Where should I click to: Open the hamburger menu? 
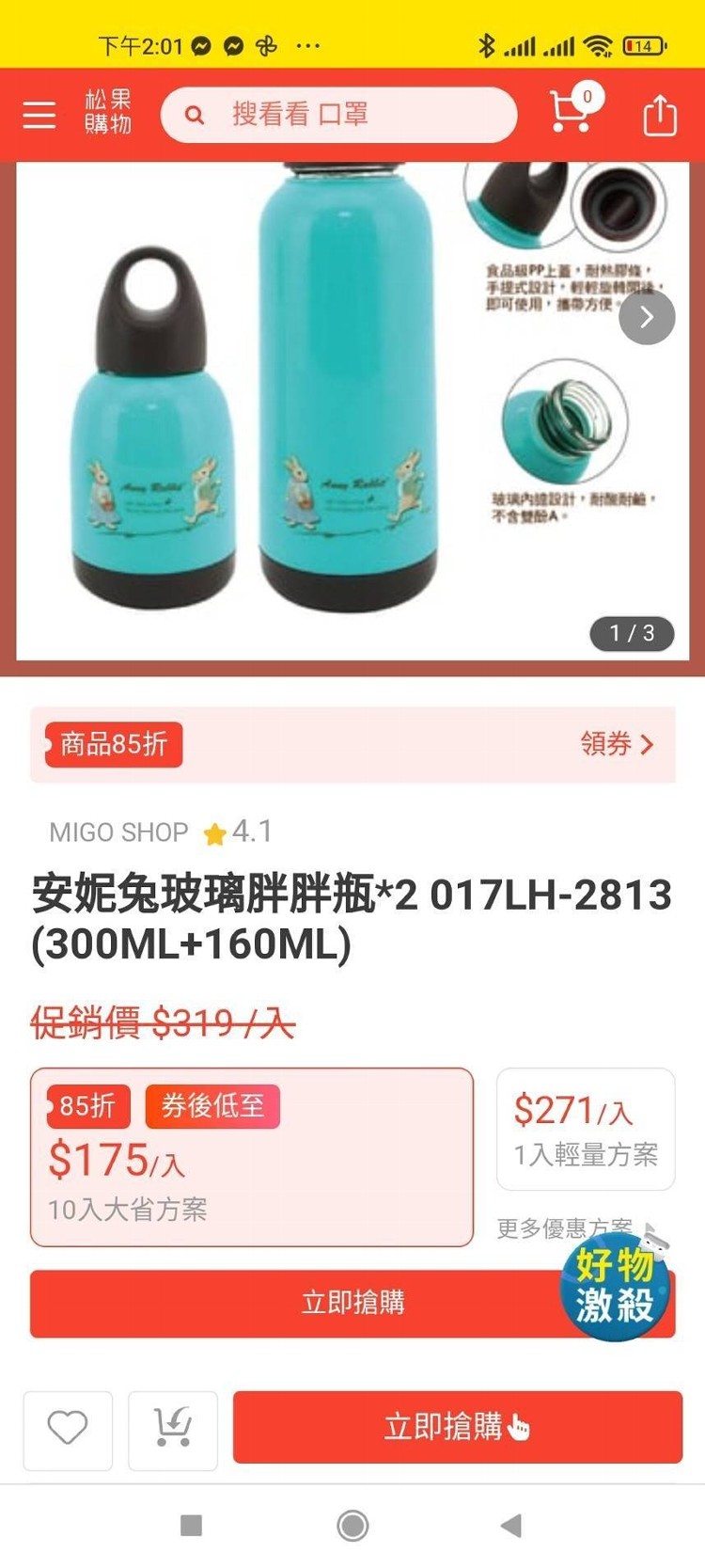tap(39, 115)
